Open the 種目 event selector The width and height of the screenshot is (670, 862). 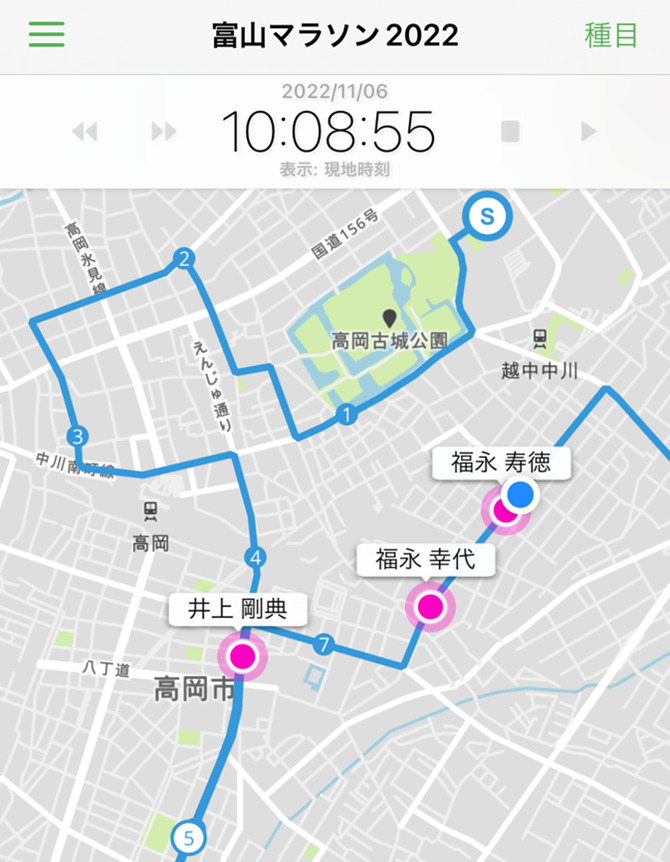(611, 35)
